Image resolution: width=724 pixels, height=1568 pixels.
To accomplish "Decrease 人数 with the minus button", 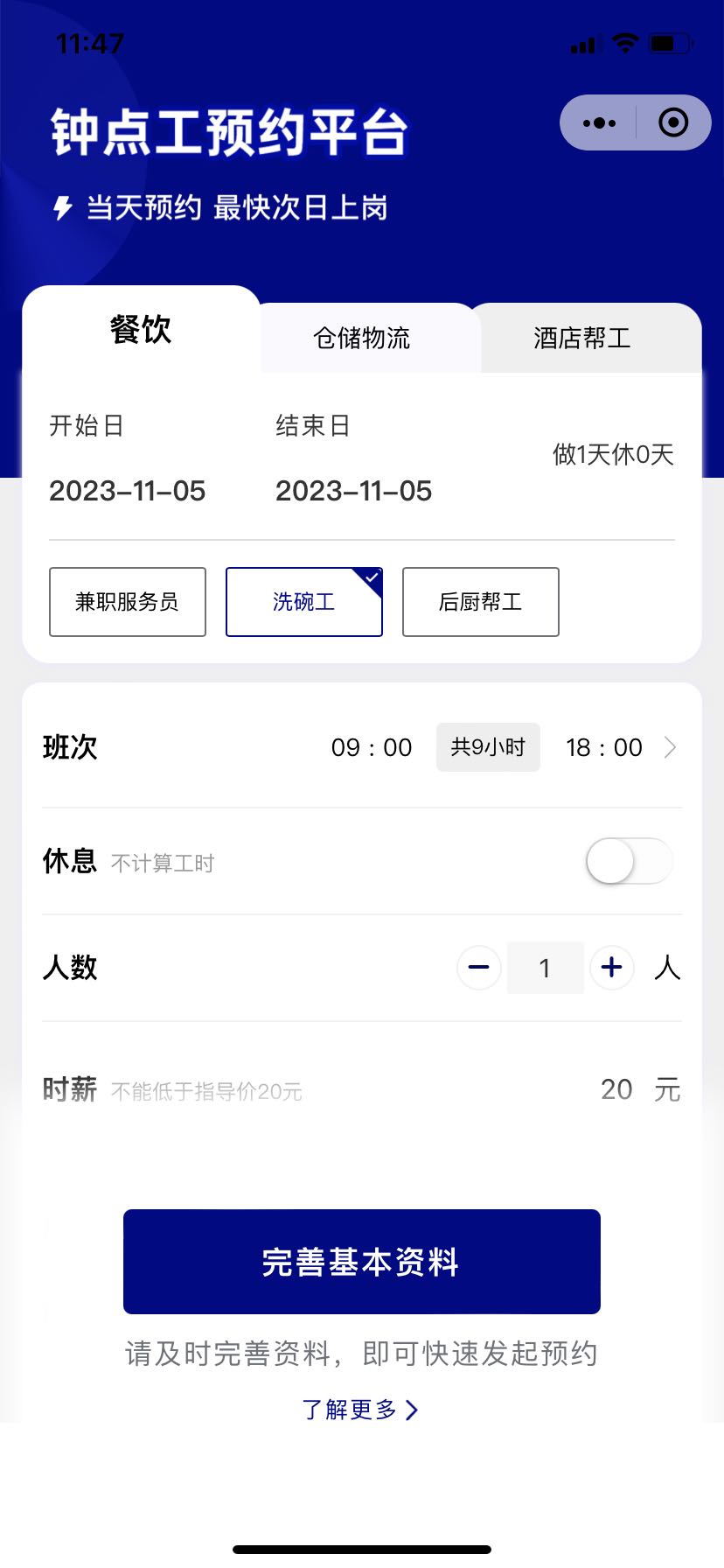I will point(479,968).
